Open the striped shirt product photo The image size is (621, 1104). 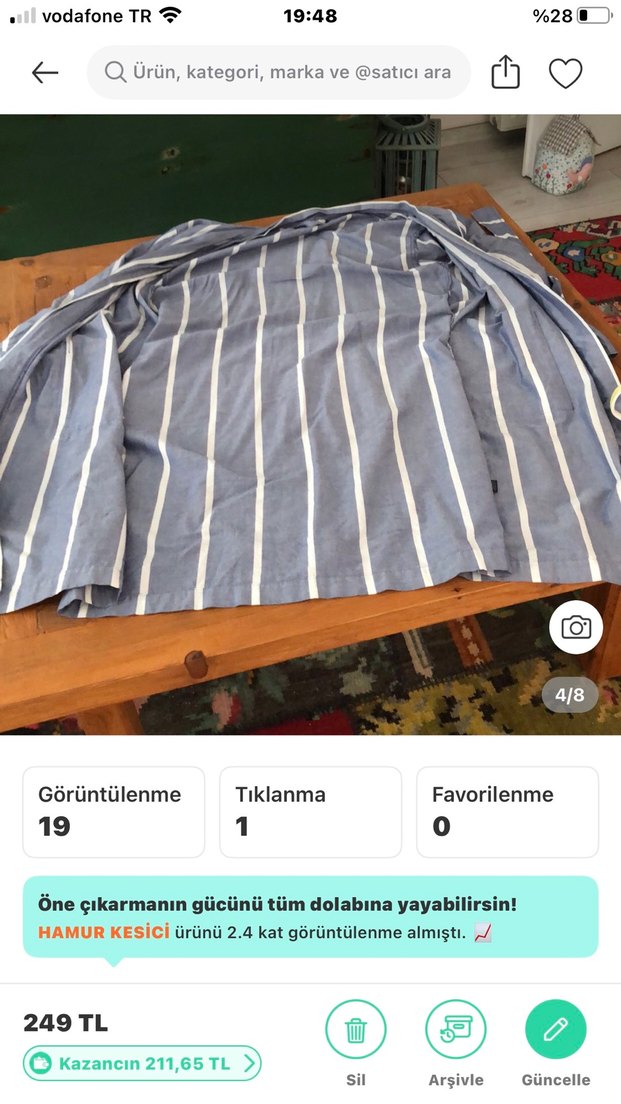(300, 420)
